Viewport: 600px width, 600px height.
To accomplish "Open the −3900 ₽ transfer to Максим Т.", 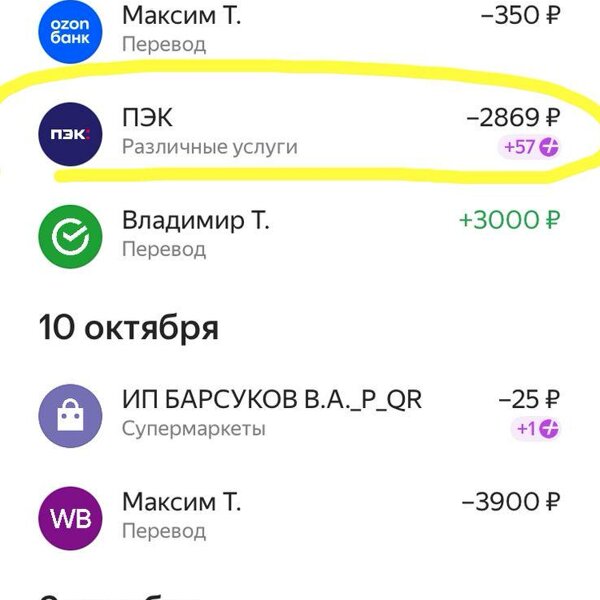I will click(300, 517).
